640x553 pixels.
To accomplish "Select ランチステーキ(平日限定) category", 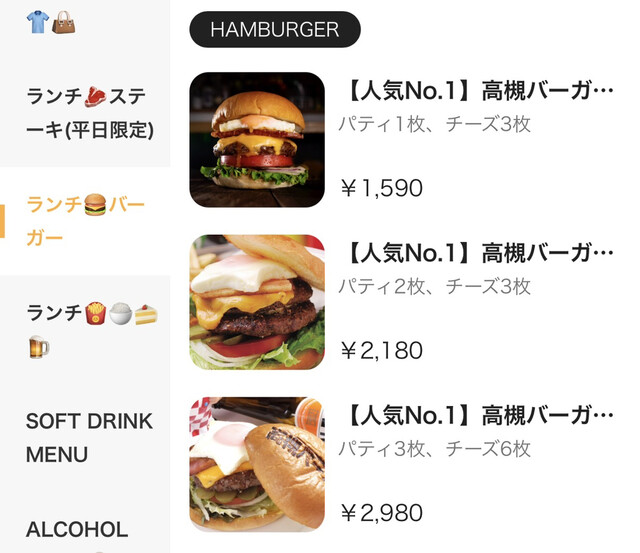I will 90,113.
